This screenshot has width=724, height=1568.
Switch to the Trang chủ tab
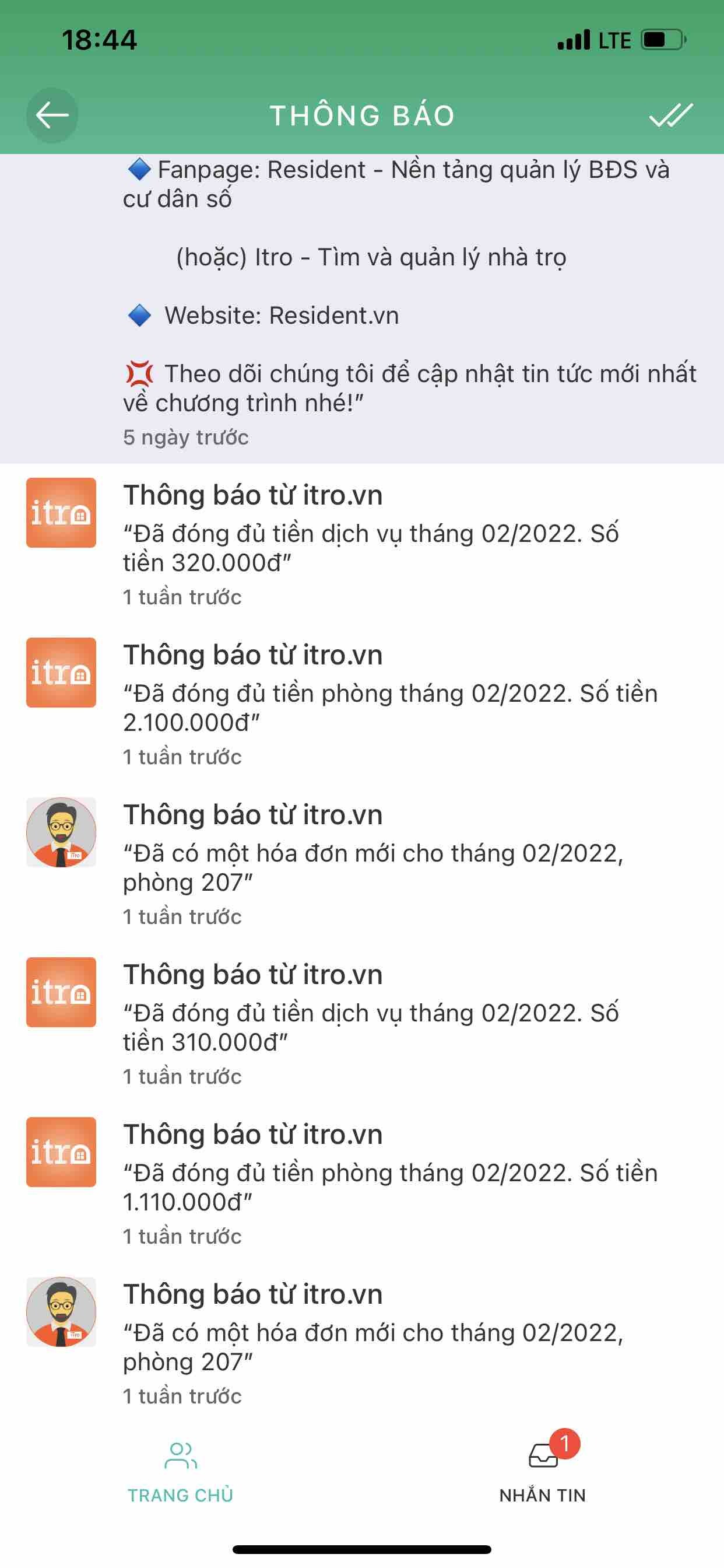(181, 1471)
